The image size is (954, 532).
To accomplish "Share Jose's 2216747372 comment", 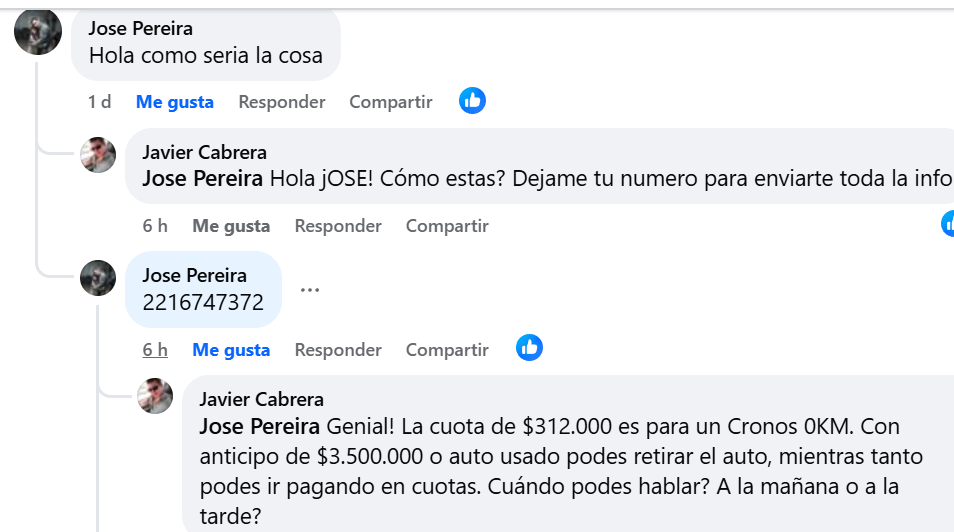I will [x=447, y=350].
